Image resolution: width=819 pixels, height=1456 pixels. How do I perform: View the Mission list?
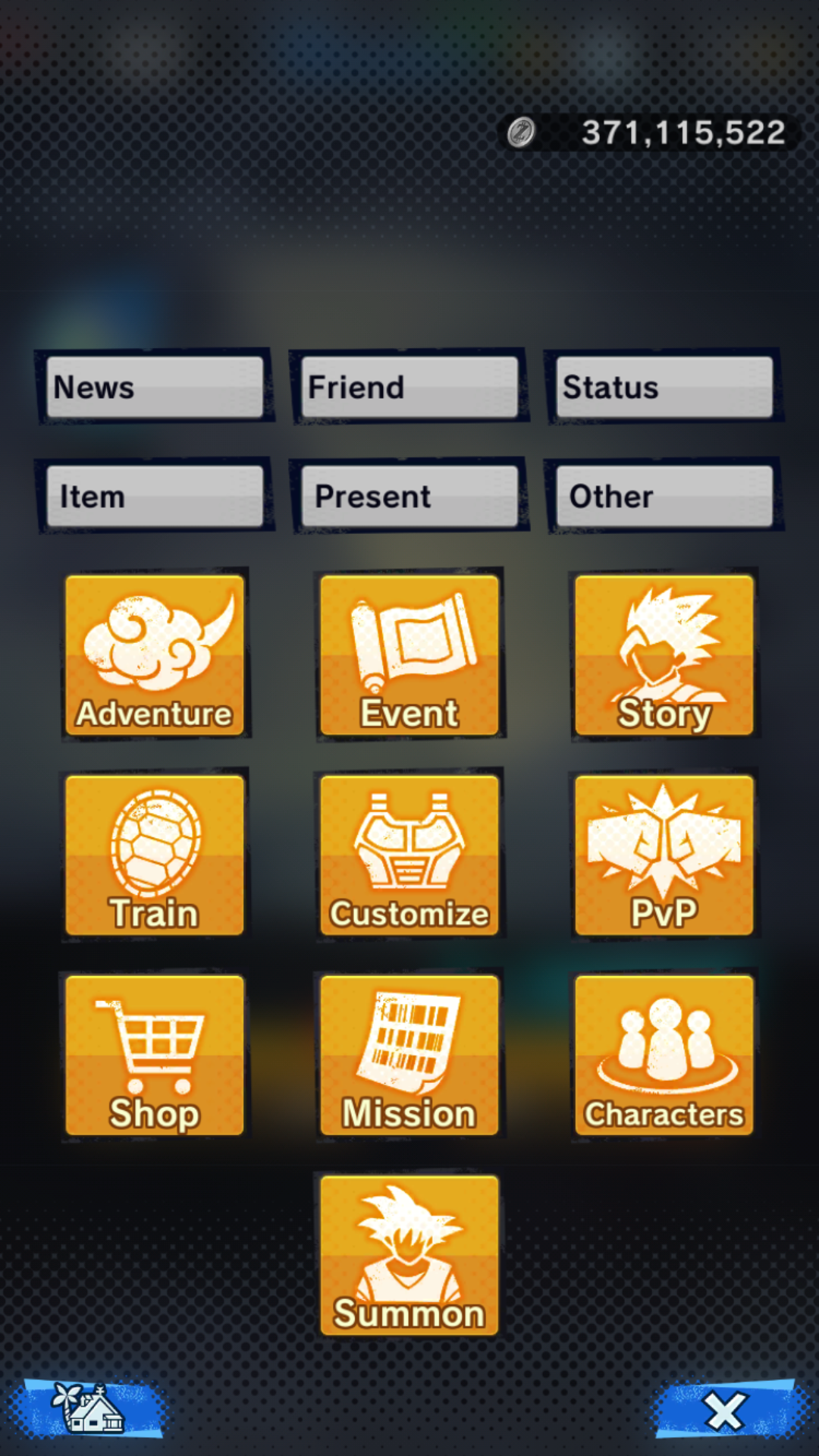[x=409, y=1056]
